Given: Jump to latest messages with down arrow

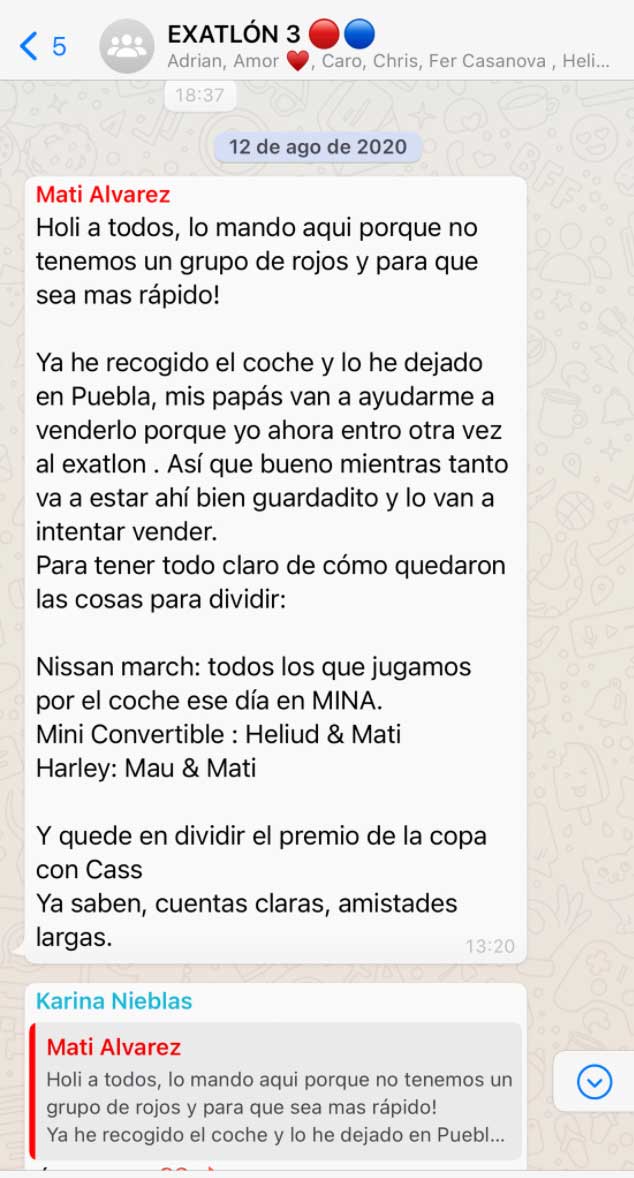Looking at the screenshot, I should 595,1081.
